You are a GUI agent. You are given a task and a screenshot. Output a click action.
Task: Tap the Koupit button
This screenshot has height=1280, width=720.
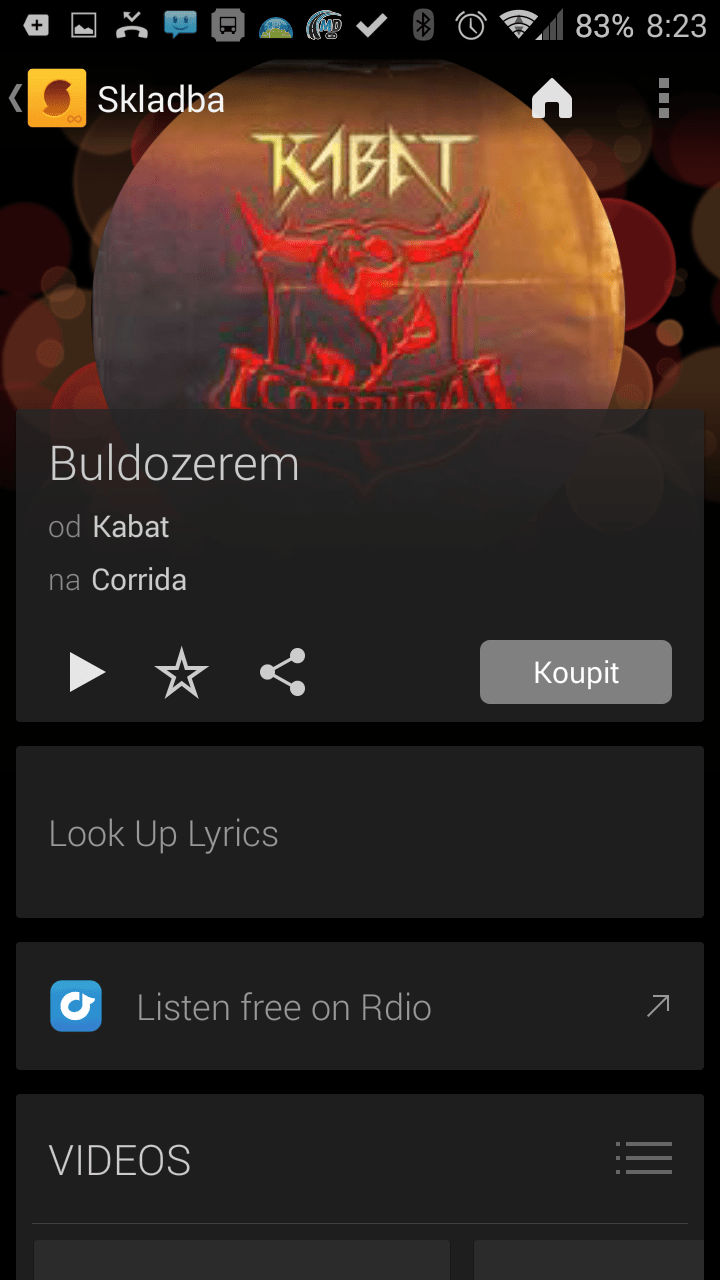pyautogui.click(x=575, y=672)
